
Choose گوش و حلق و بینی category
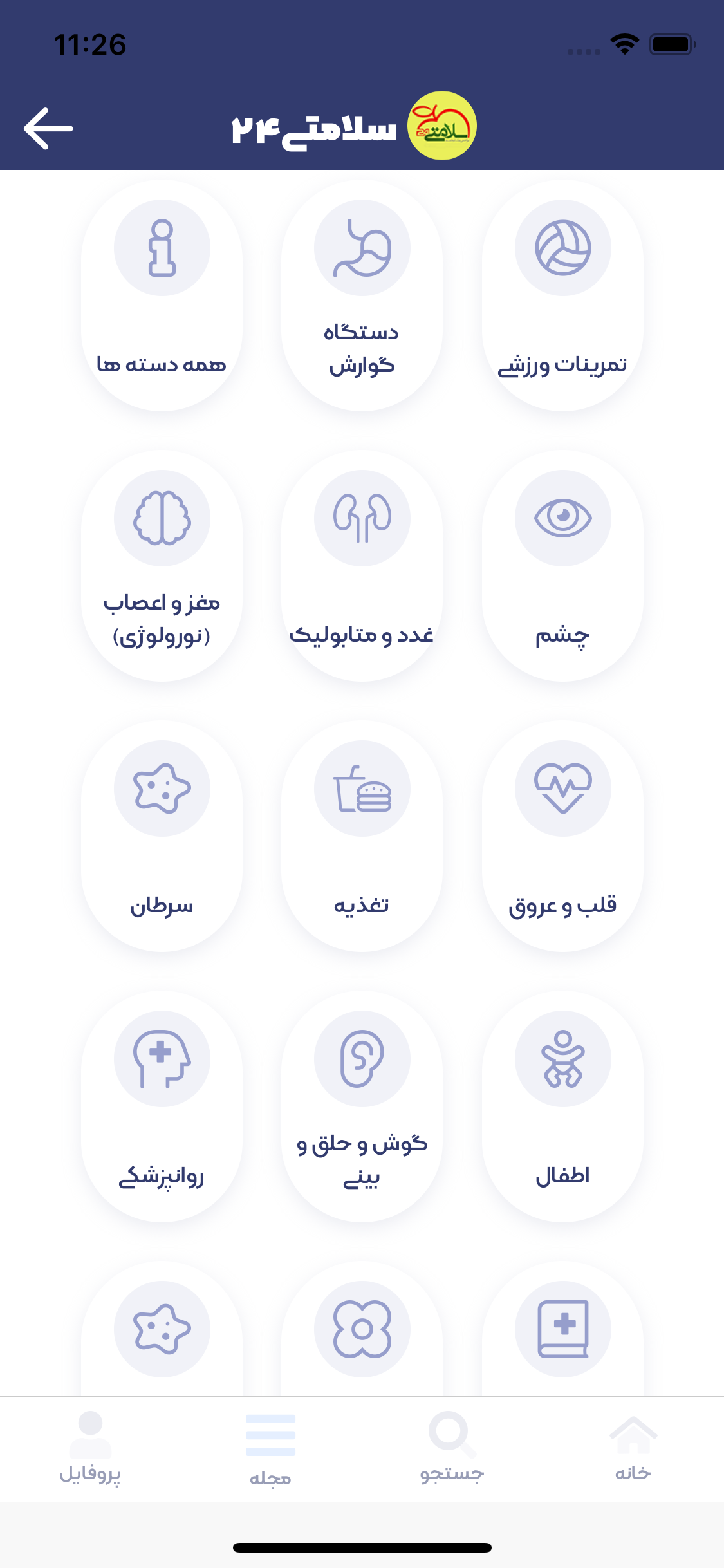coord(362,1107)
